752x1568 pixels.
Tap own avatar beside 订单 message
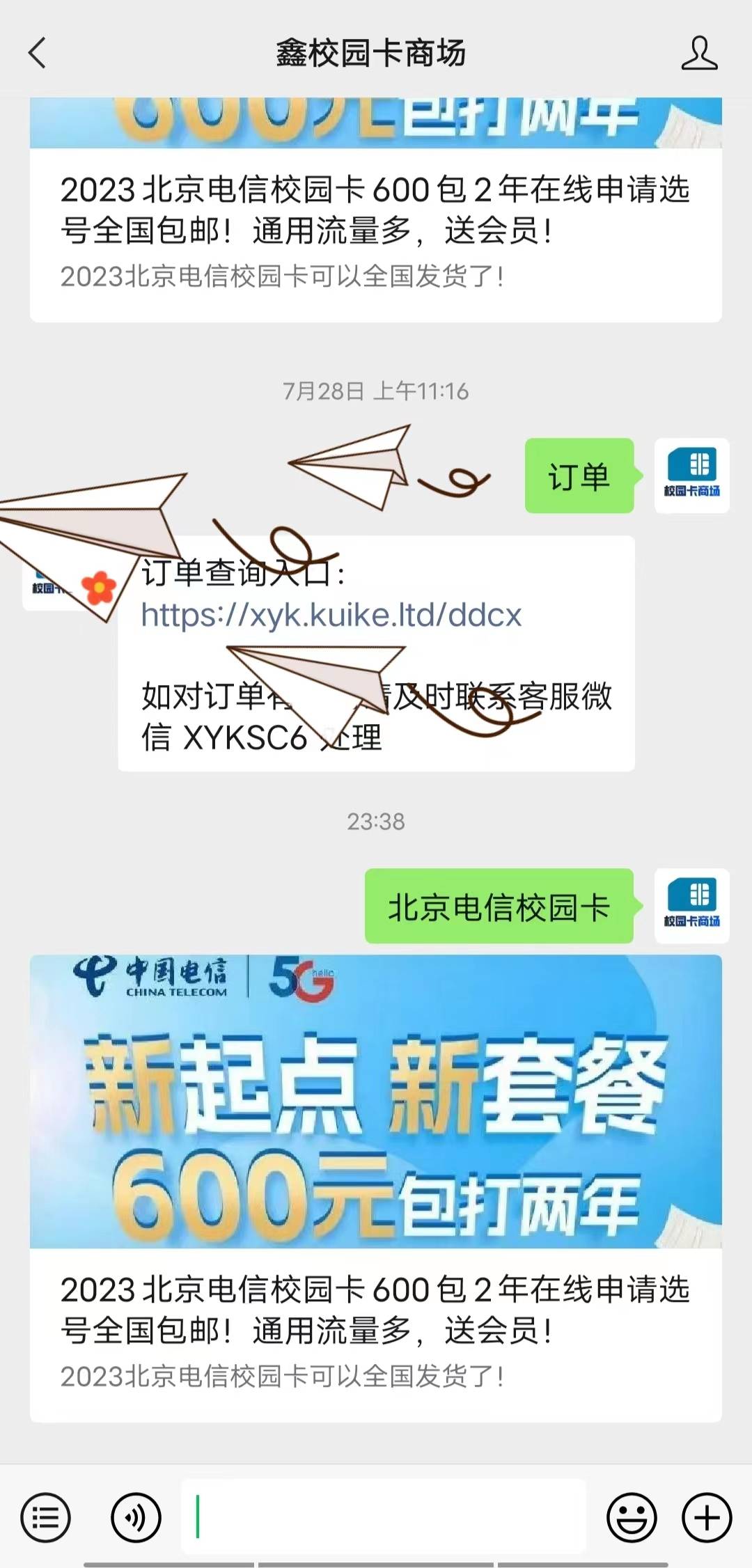(x=691, y=476)
